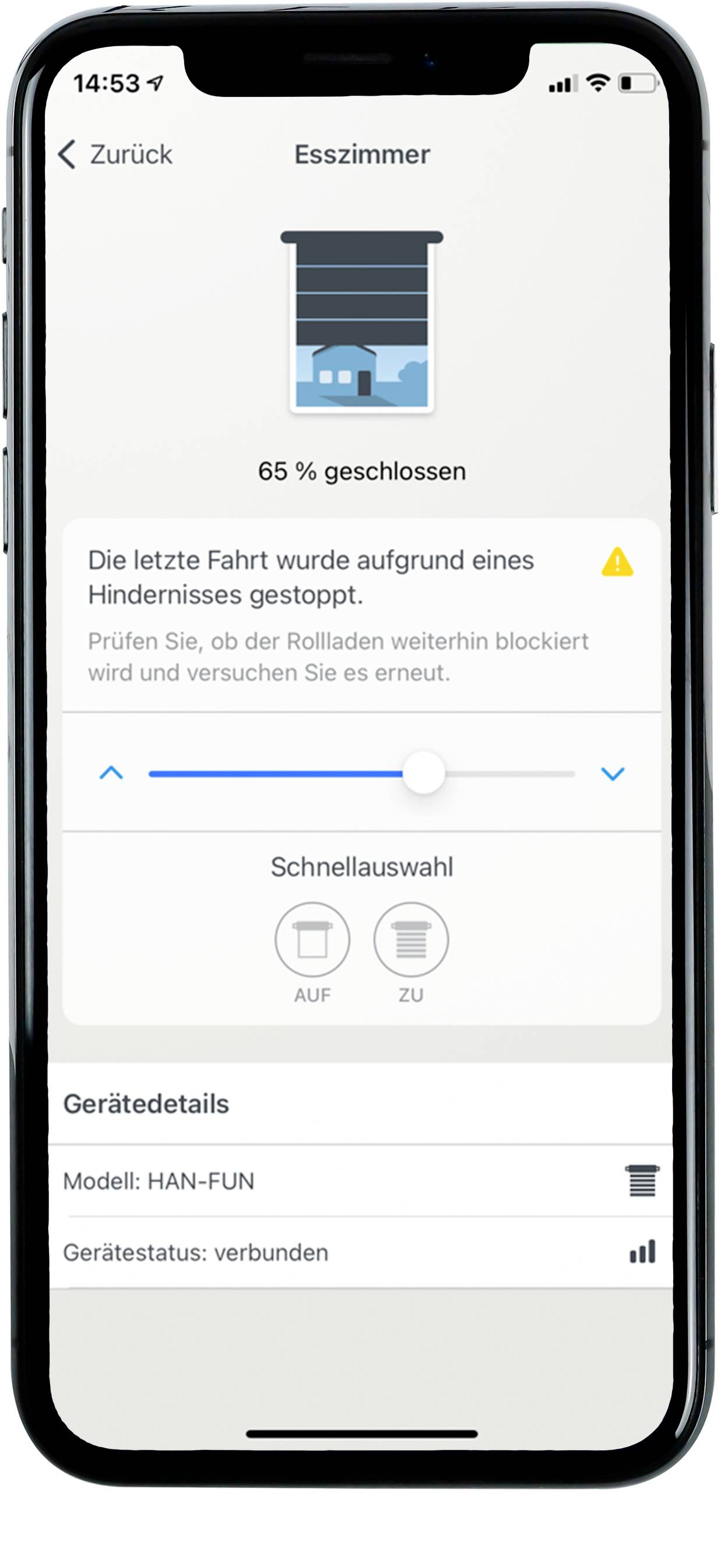Tap the shutter position slider handle
This screenshot has width=724, height=1568.
[x=424, y=773]
